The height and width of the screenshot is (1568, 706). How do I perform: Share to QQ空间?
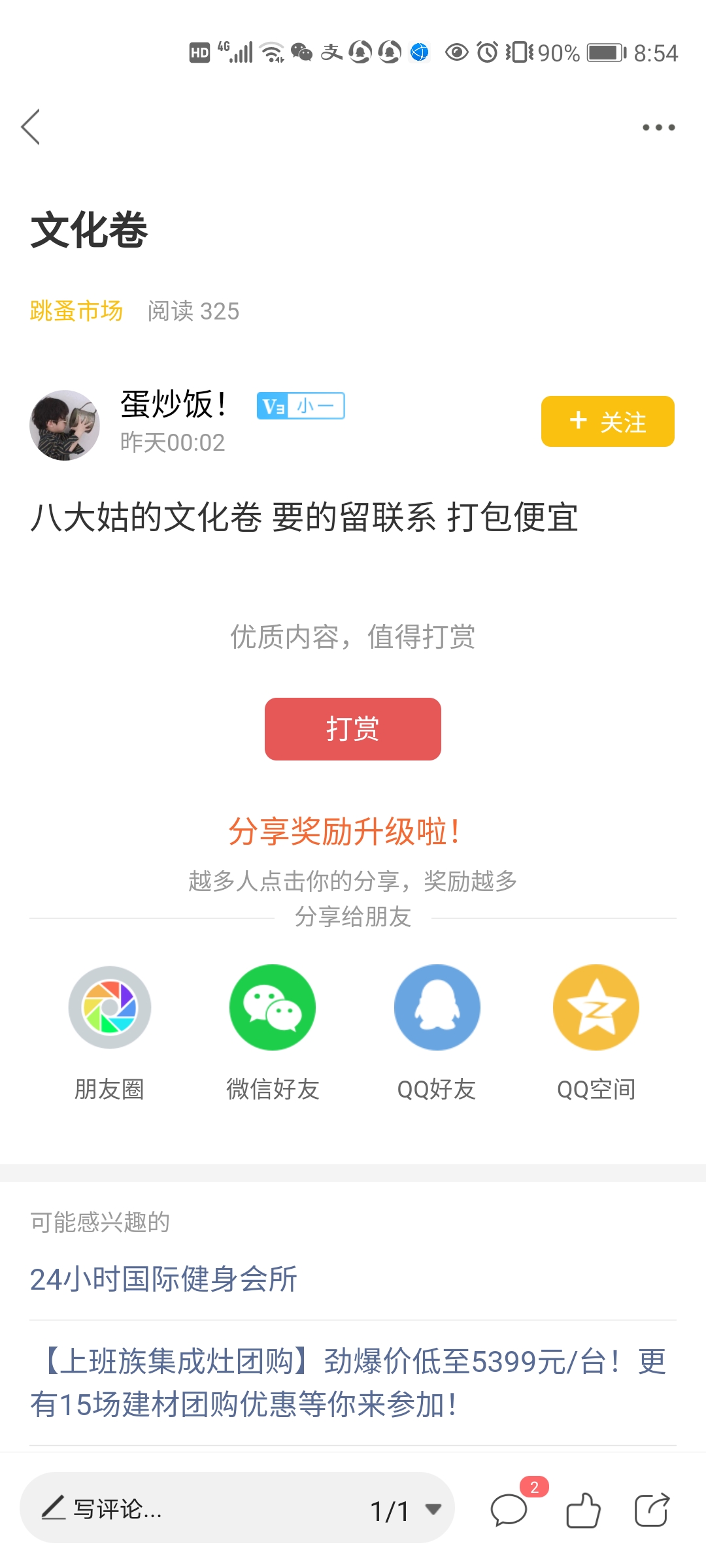[x=596, y=1007]
